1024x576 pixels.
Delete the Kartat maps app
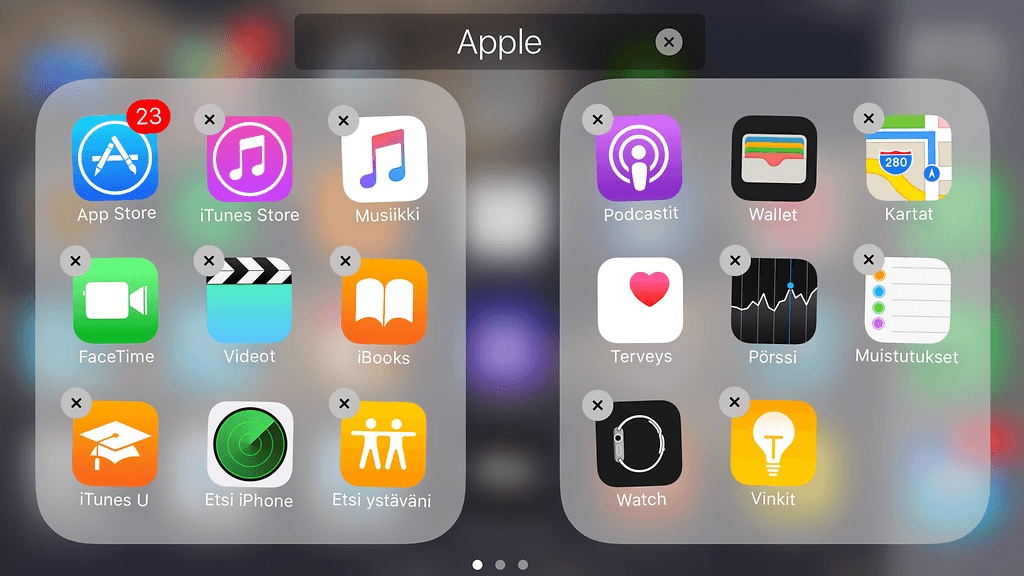click(868, 119)
